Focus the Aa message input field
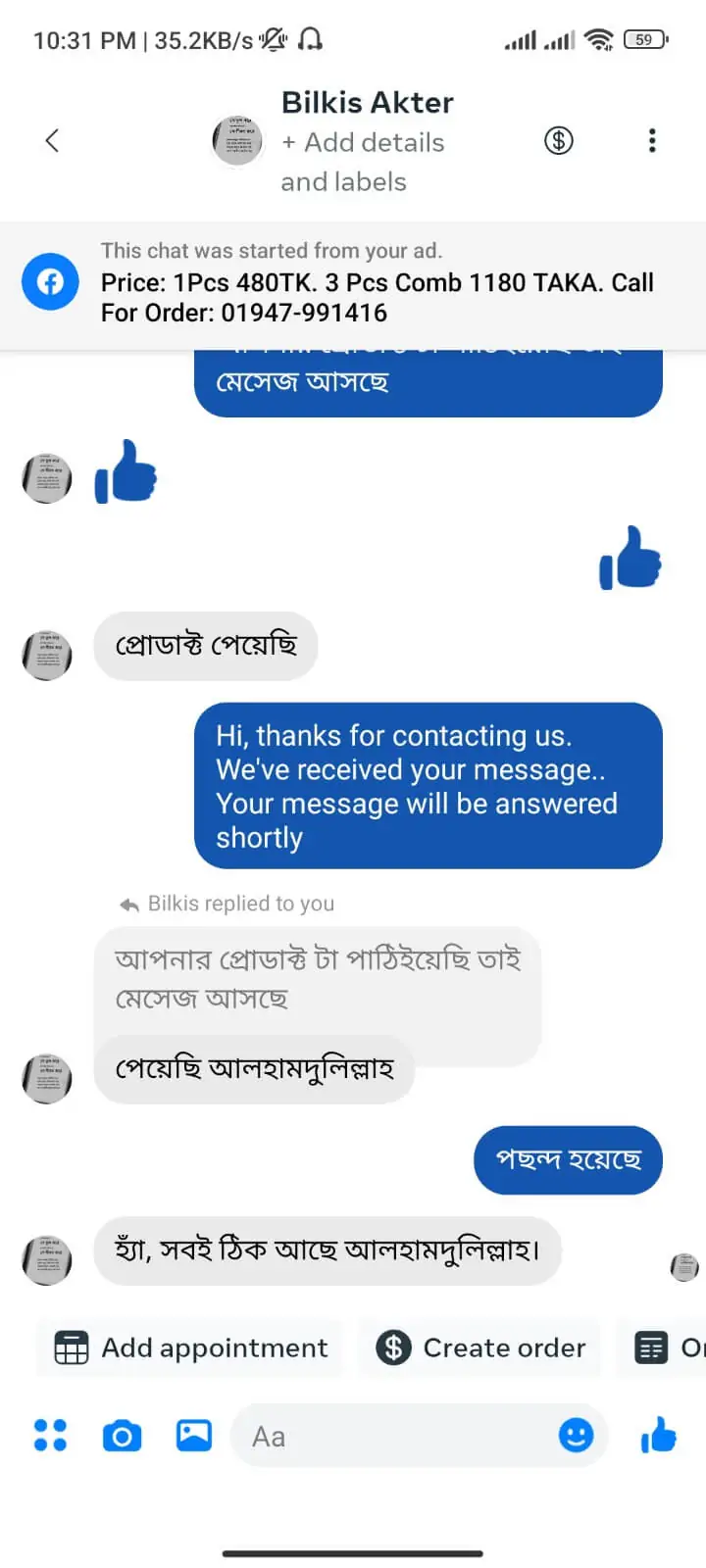706x1568 pixels. pos(392,1437)
